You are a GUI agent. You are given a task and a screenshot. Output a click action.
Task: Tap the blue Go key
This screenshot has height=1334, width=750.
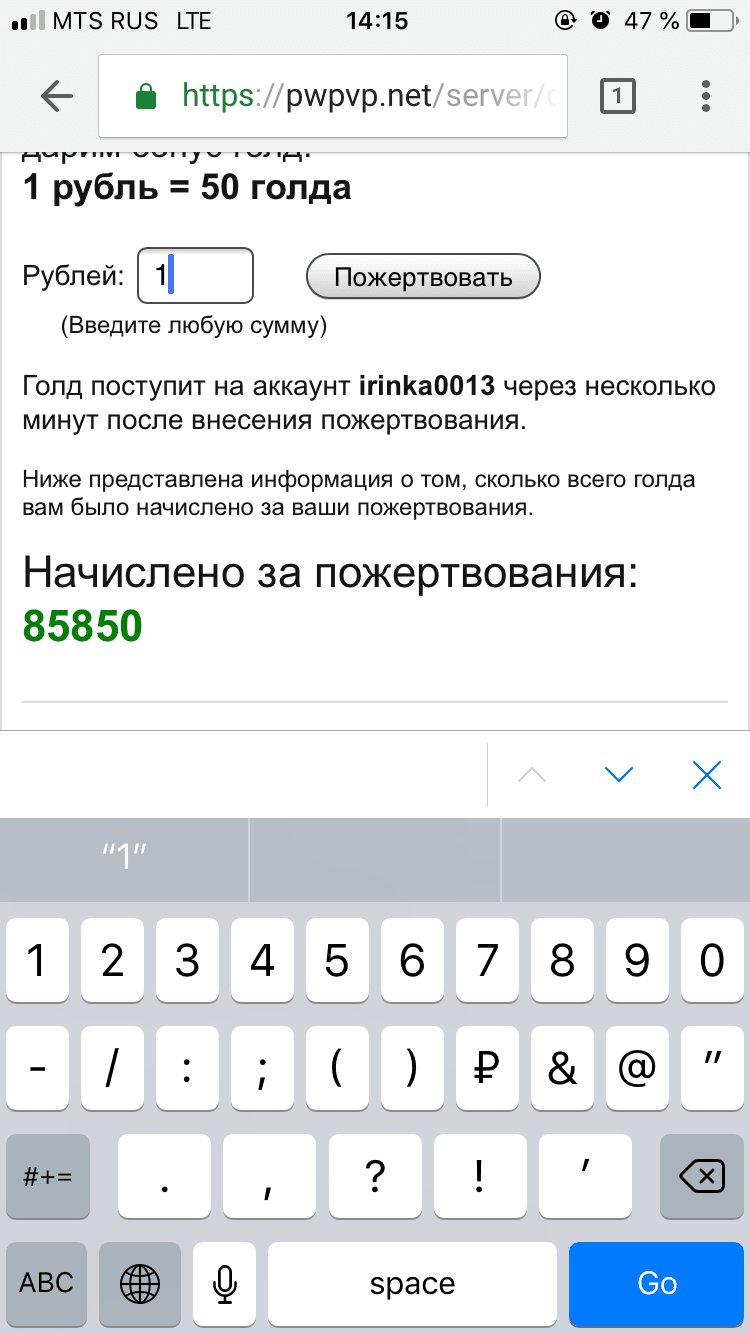coord(656,1284)
